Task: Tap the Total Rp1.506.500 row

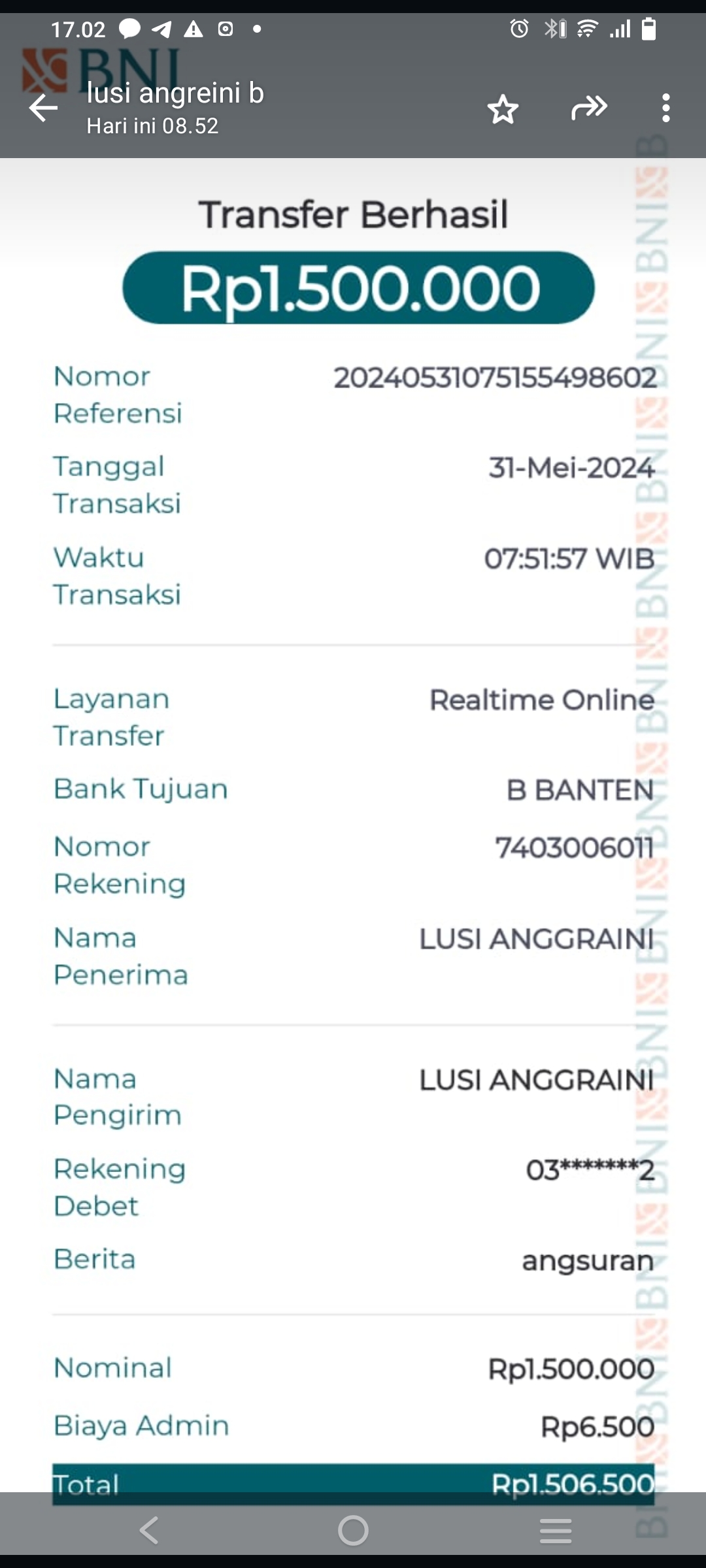Action: [x=353, y=1484]
